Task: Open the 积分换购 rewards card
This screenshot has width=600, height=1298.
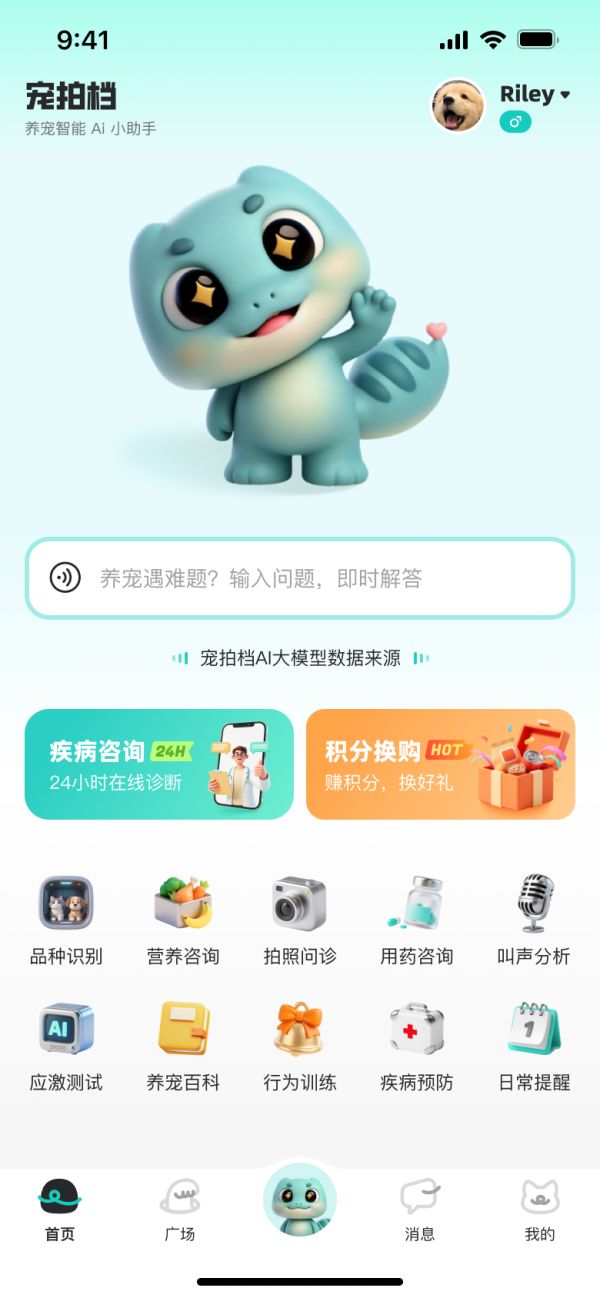Action: pos(440,765)
